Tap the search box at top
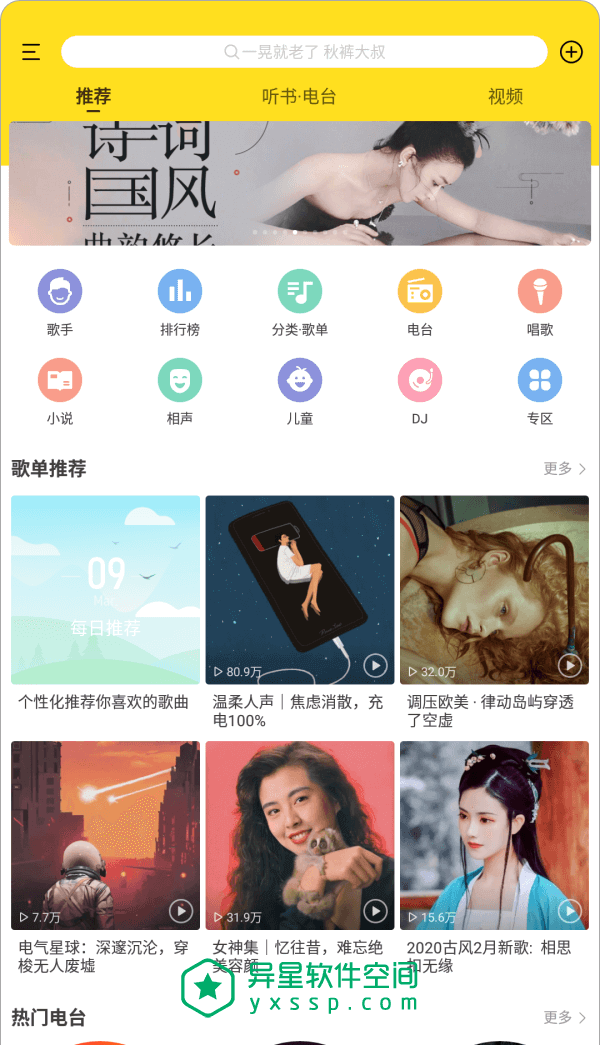The image size is (600, 1045). point(304,52)
